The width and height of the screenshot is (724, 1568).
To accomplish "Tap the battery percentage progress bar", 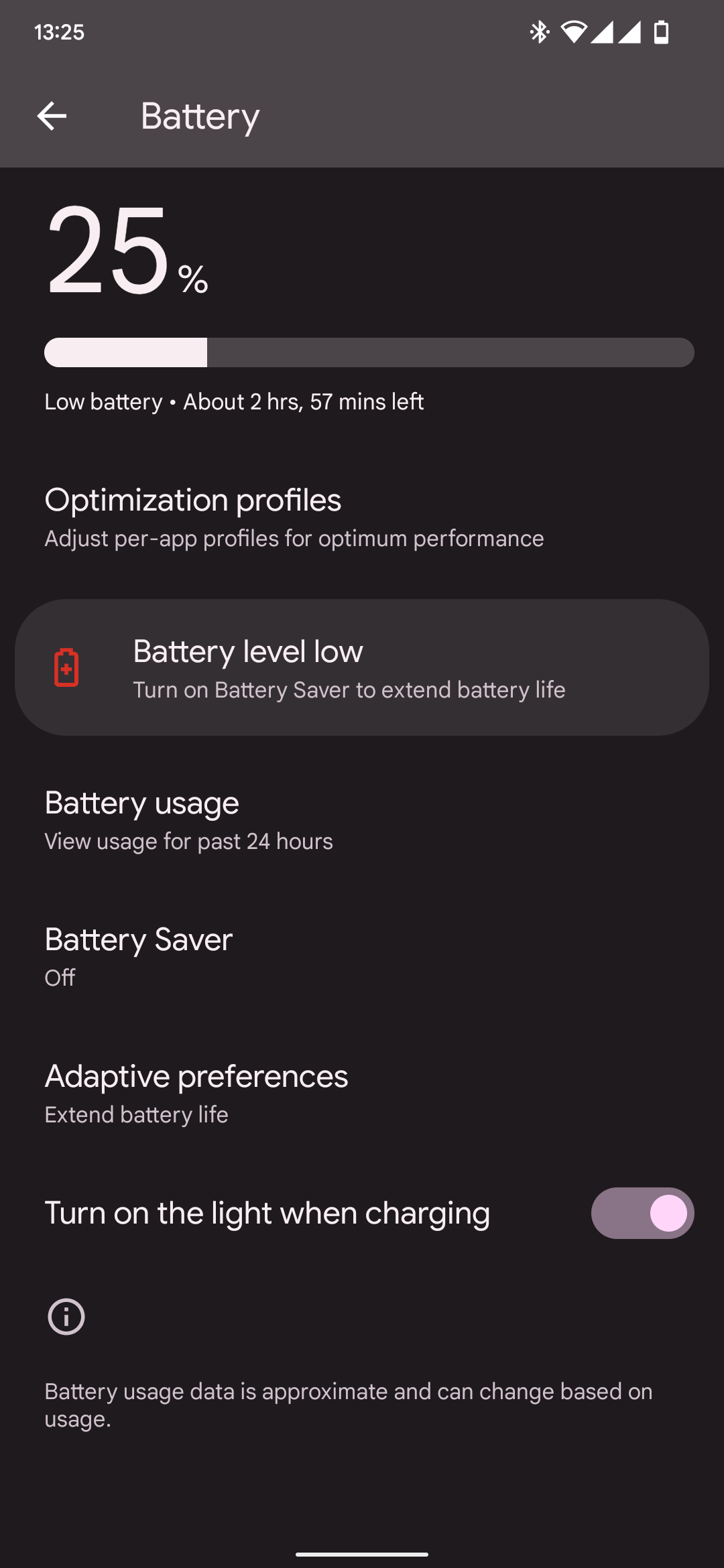I will [369, 352].
